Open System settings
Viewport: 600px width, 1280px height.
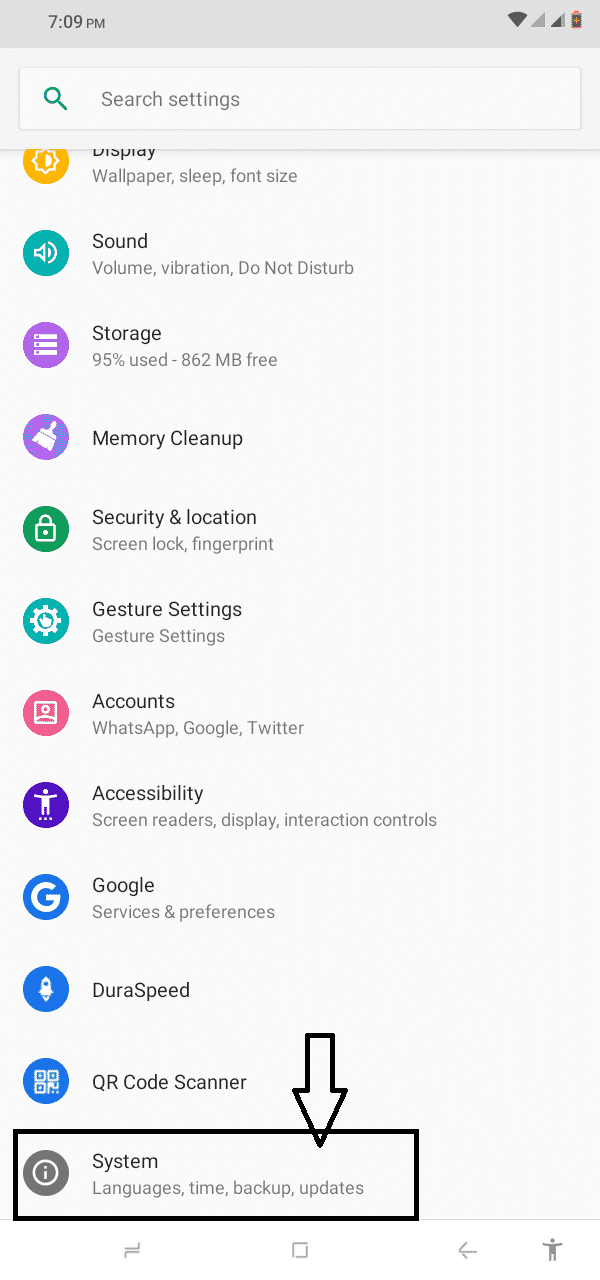227,1174
